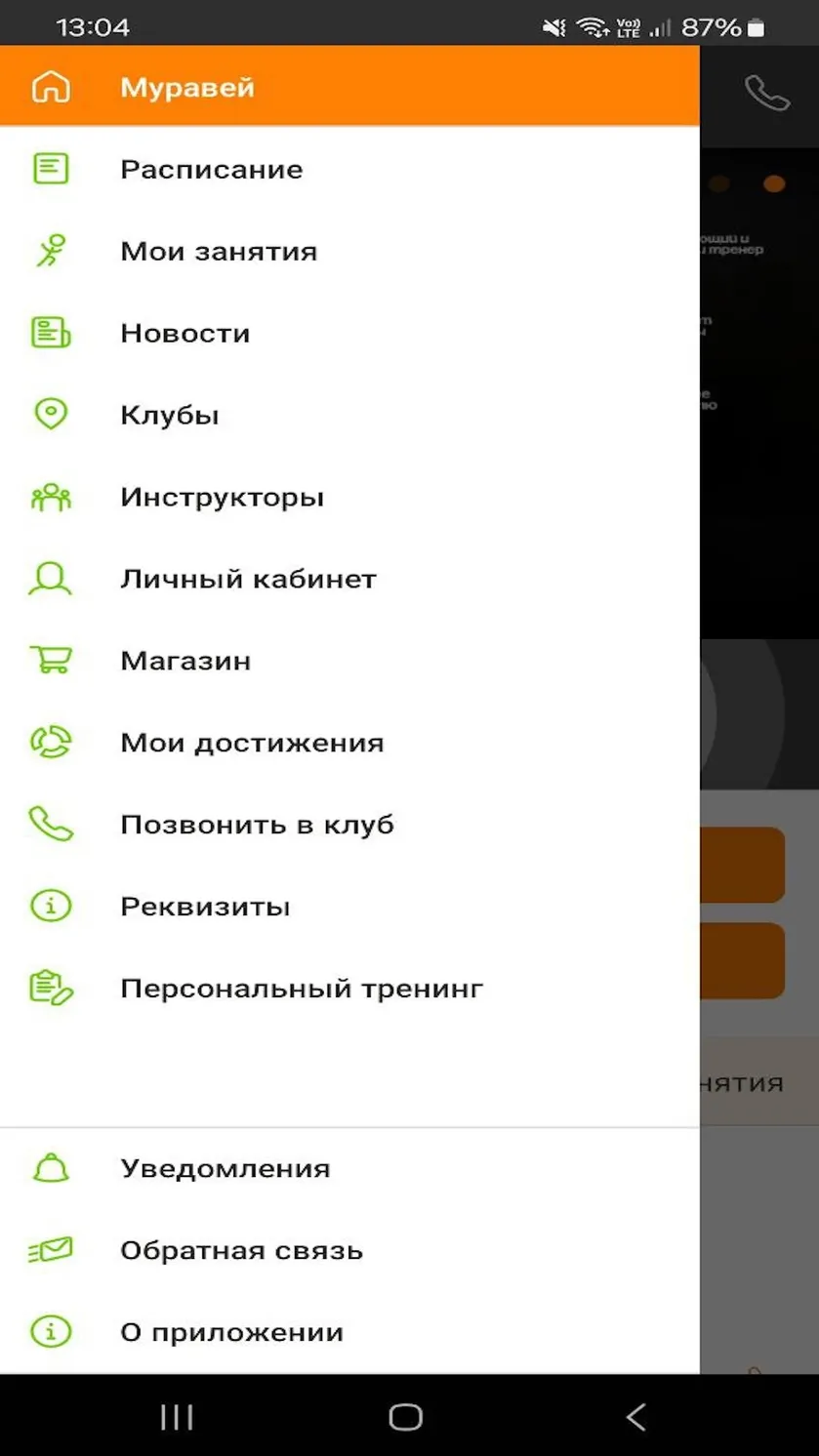Go to Магазин

tap(349, 661)
